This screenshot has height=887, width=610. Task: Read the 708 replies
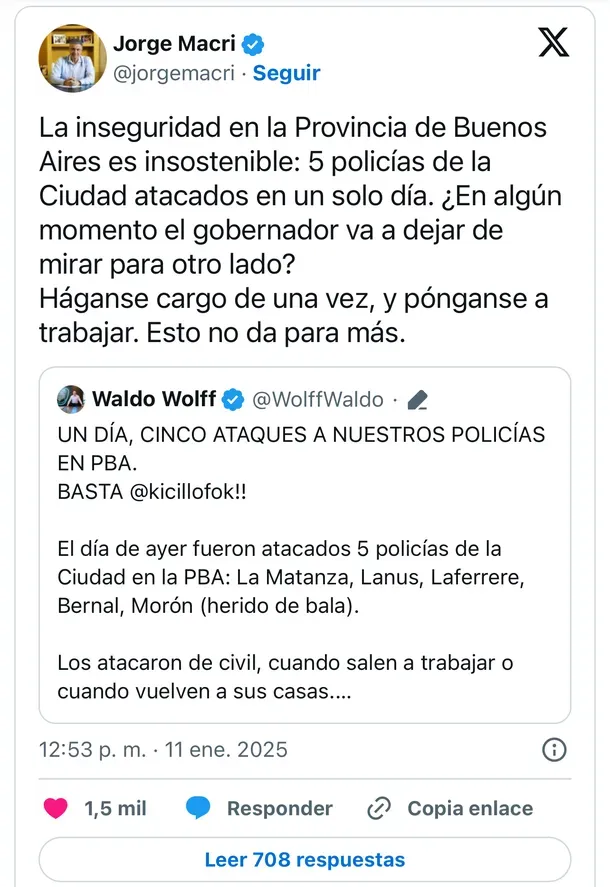tap(304, 859)
